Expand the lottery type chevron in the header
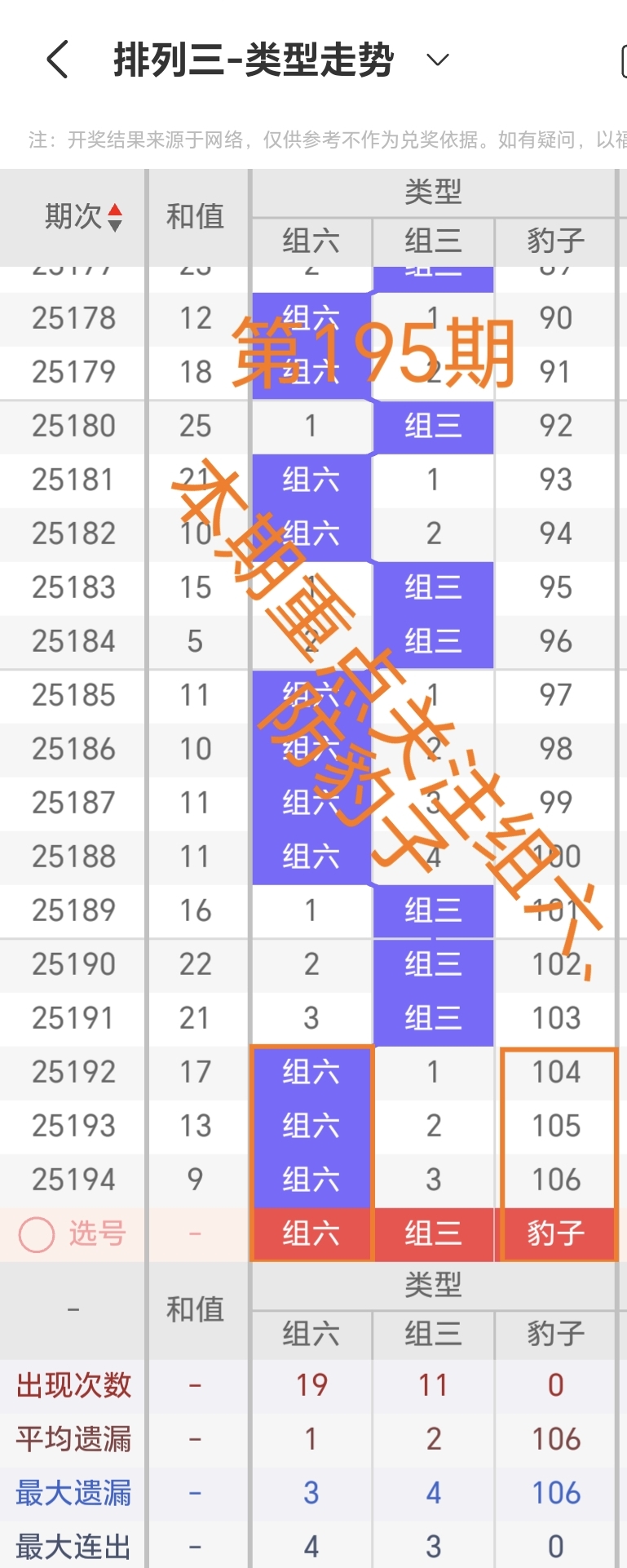The width and height of the screenshot is (627, 1568). [437, 60]
